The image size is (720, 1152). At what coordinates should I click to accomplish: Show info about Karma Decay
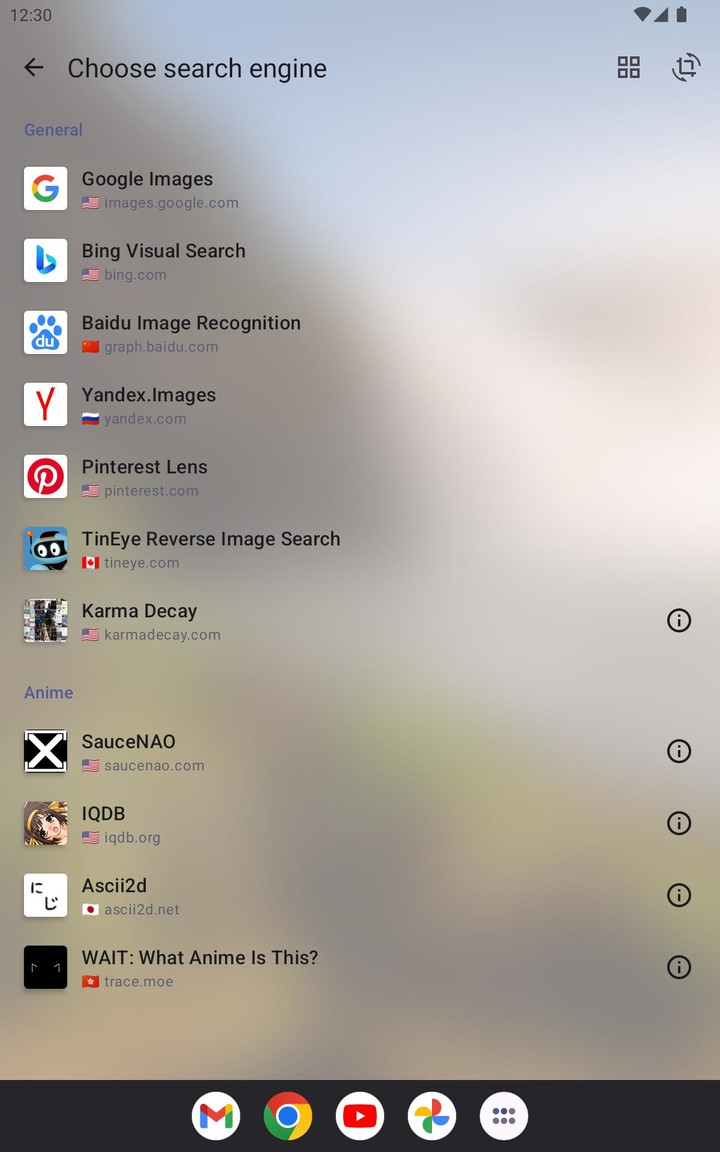coord(679,621)
